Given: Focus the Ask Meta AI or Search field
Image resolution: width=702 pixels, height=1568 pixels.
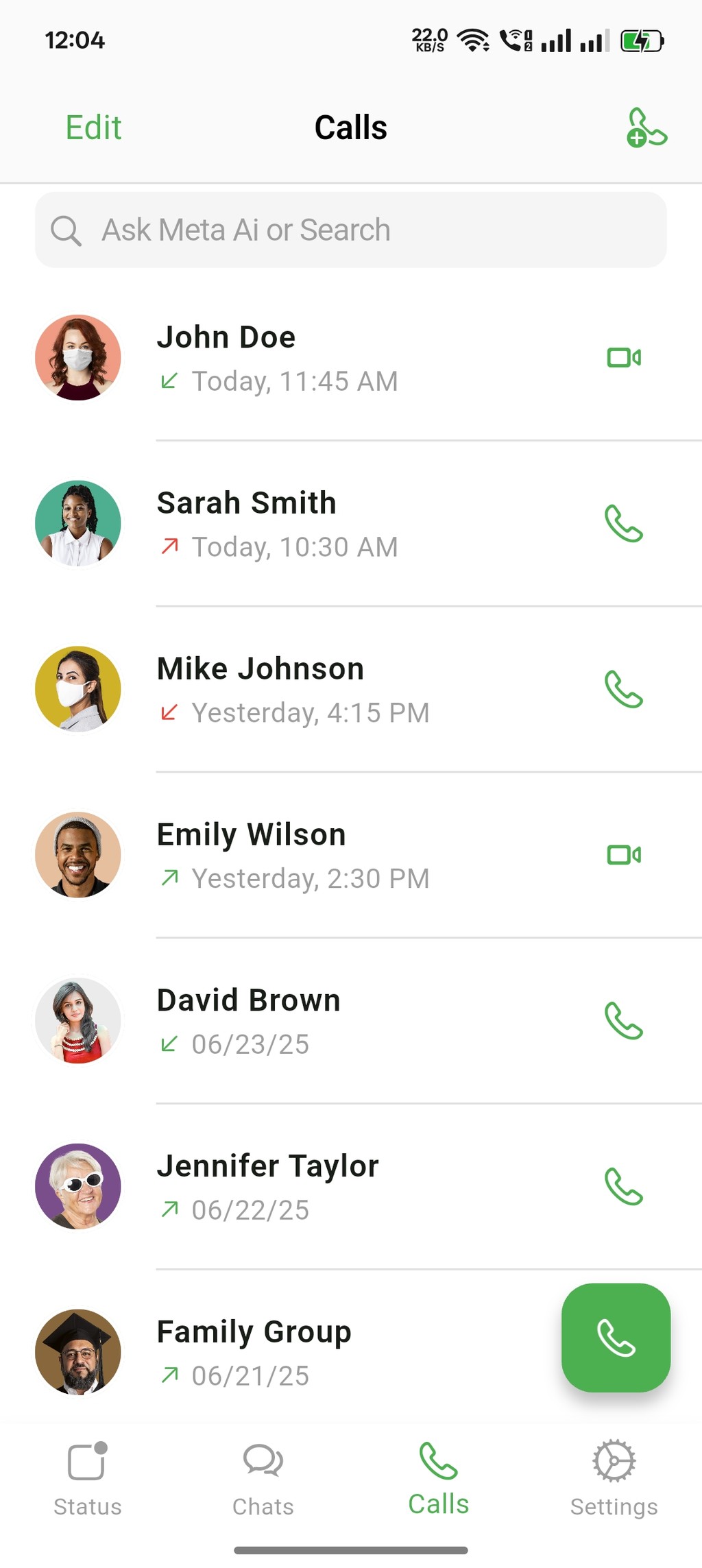Looking at the screenshot, I should [351, 230].
